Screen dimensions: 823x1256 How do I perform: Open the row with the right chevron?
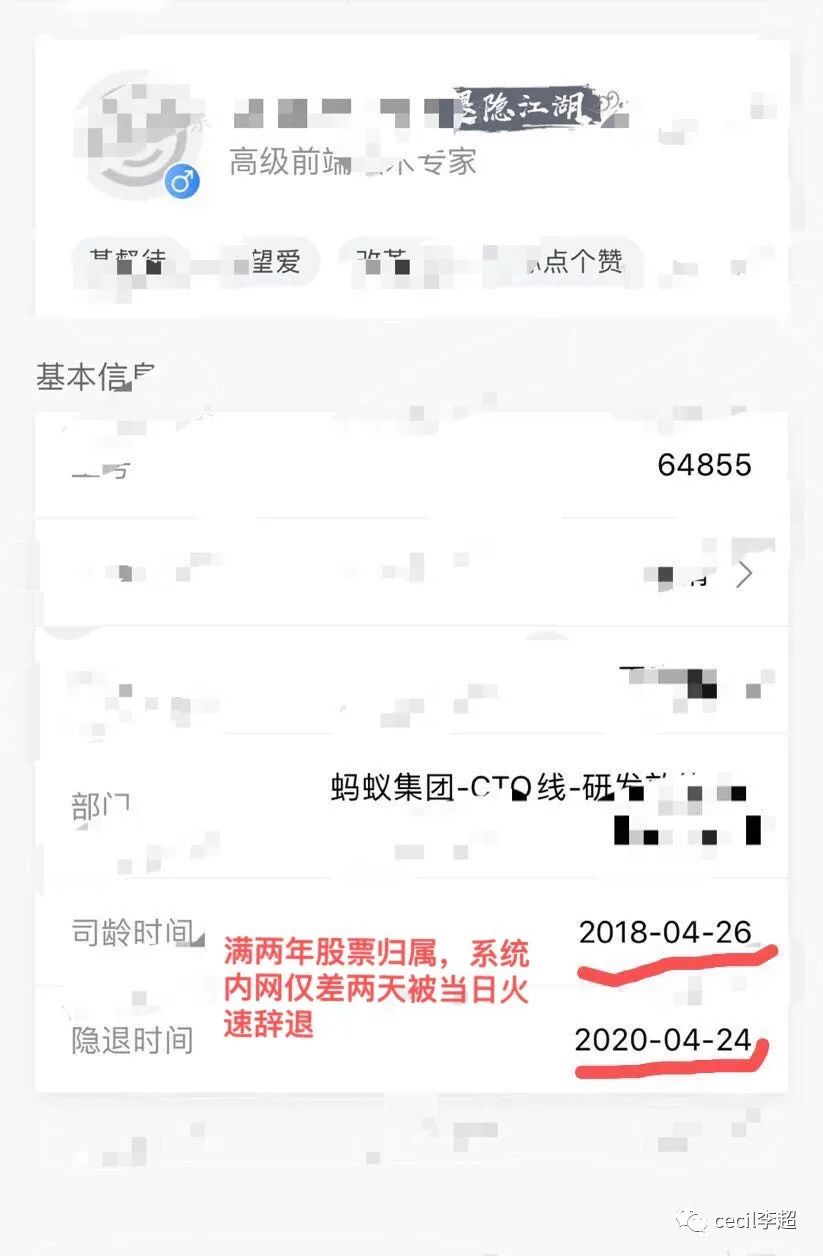pyautogui.click(x=410, y=574)
